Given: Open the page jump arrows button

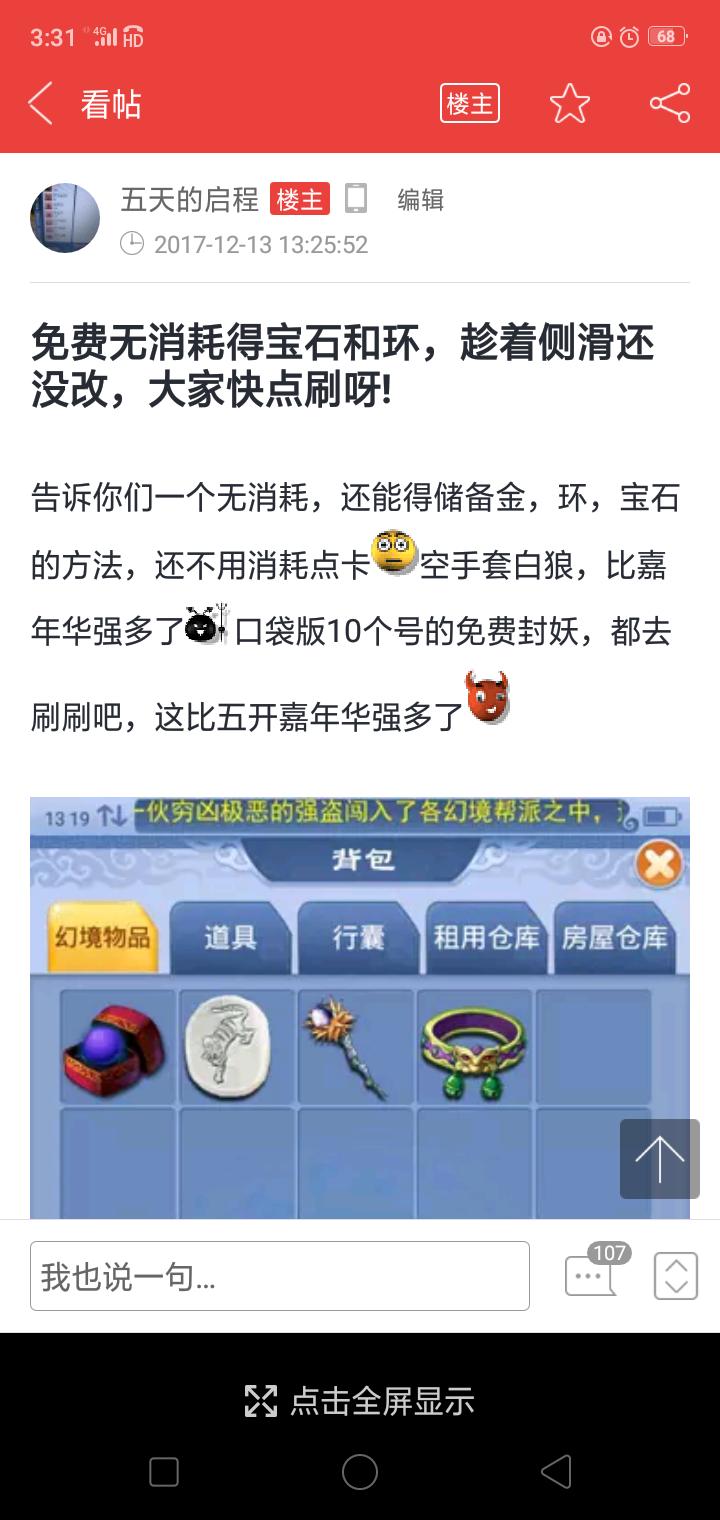Looking at the screenshot, I should [675, 1276].
